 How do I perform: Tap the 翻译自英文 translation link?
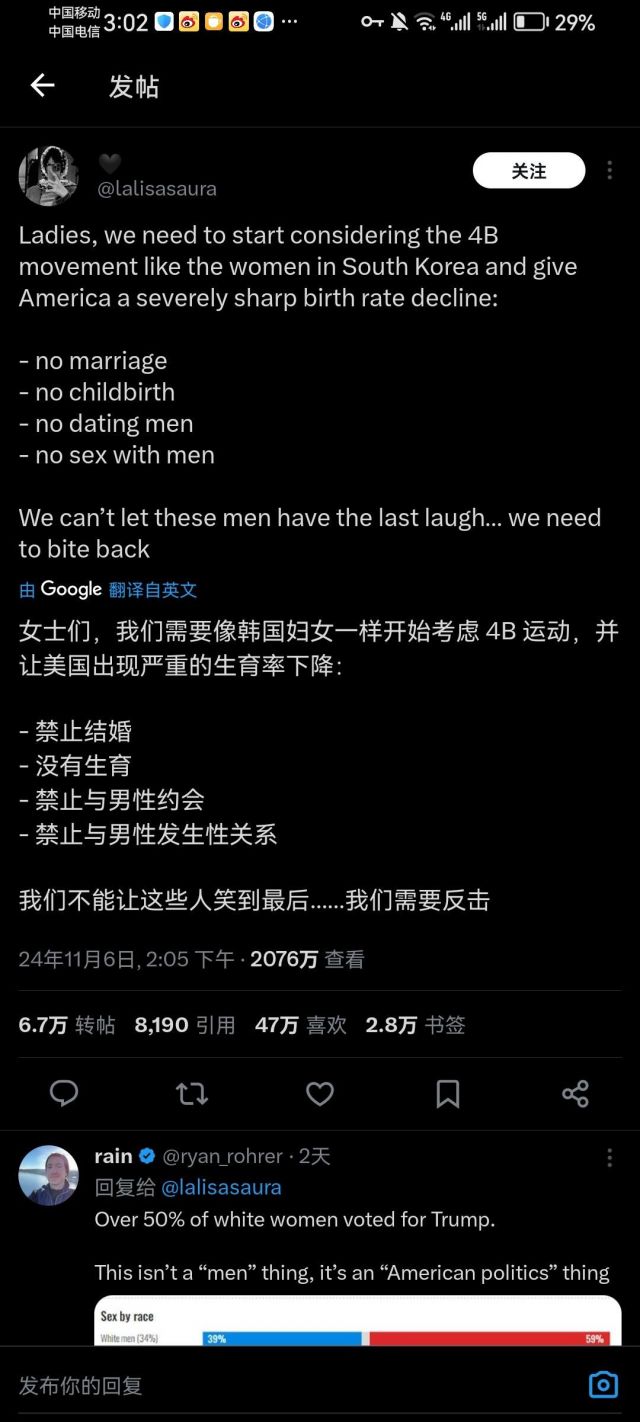tap(153, 590)
